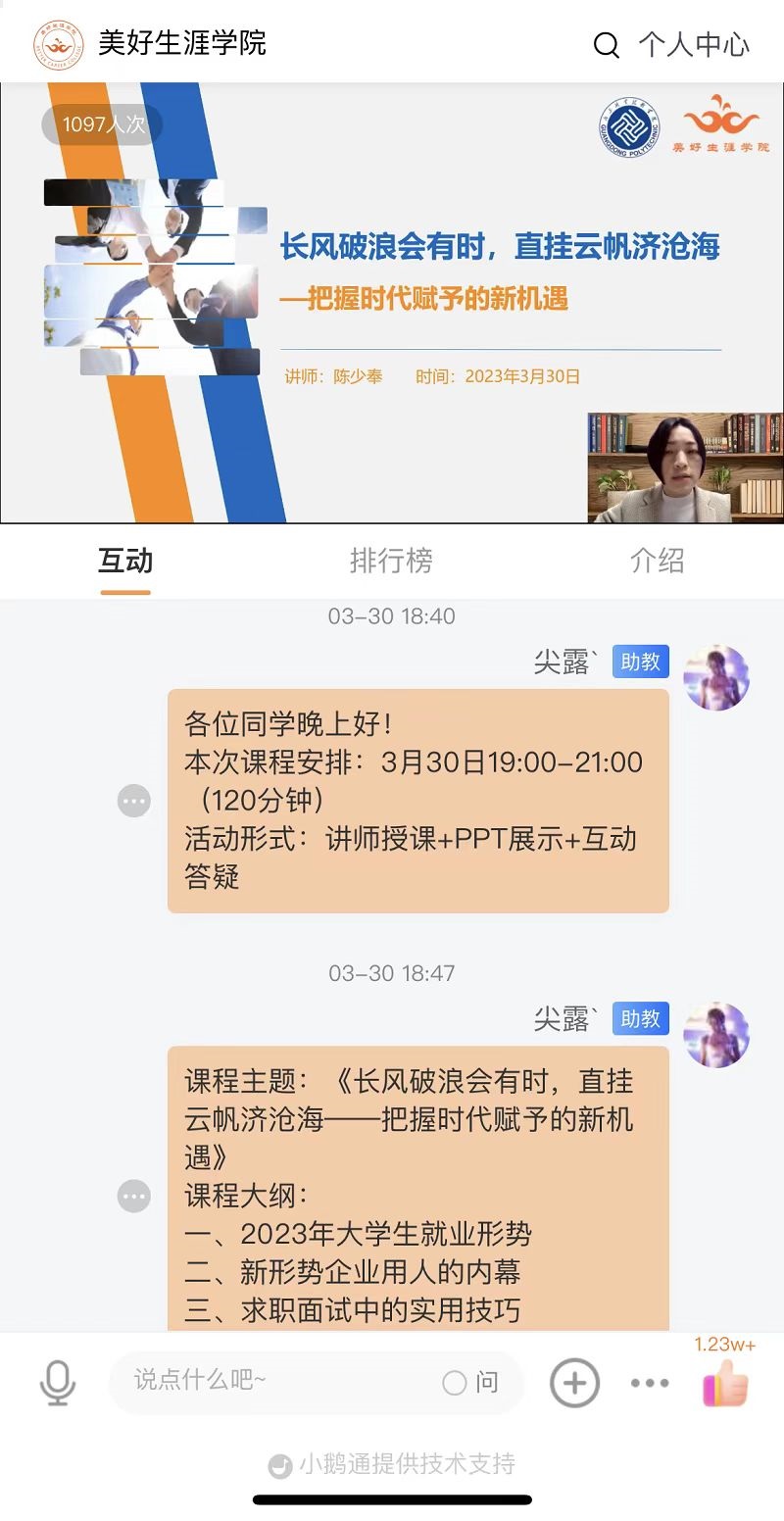The height and width of the screenshot is (1521, 784).
Task: Mark message as a question with 问
Action: 470,1383
